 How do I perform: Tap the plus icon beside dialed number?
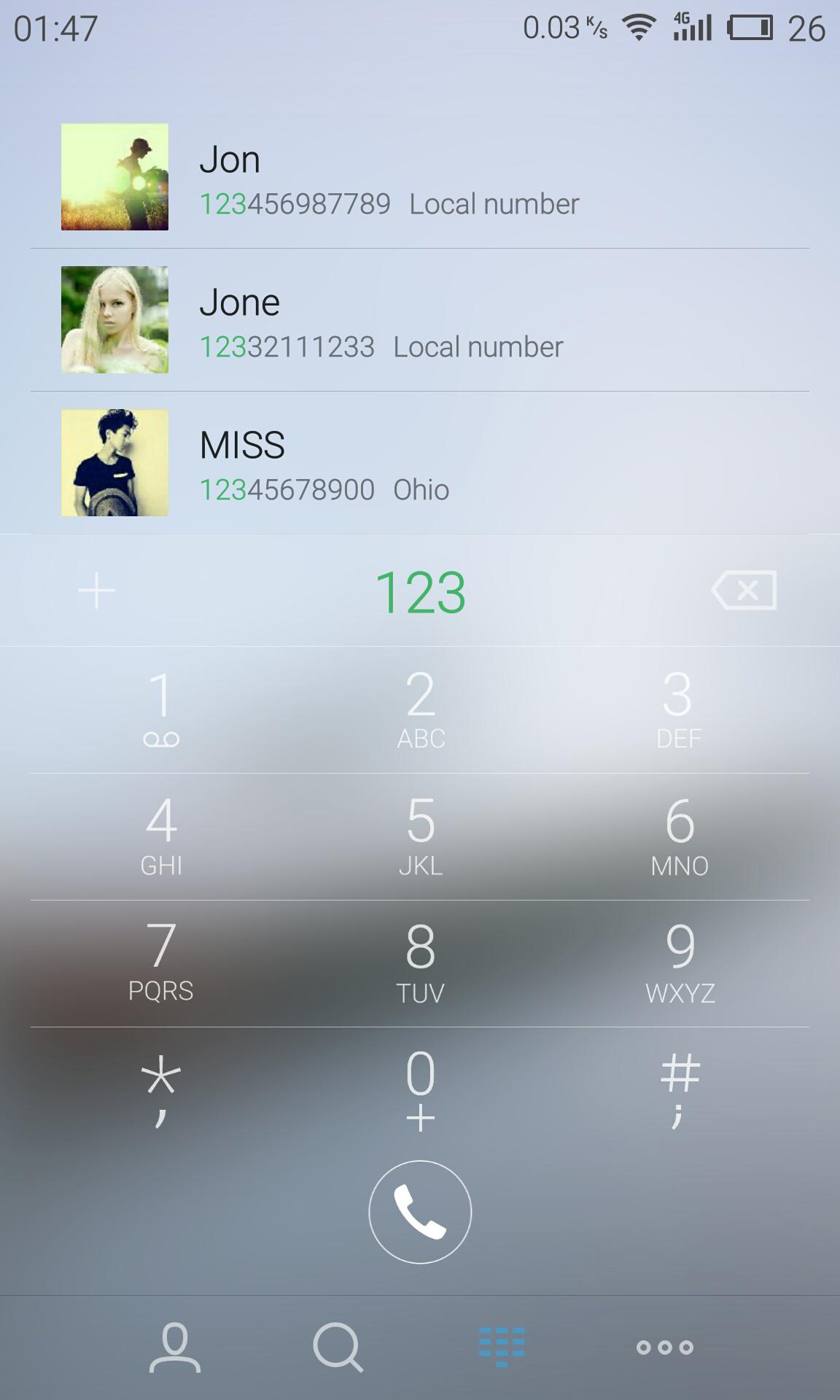pyautogui.click(x=97, y=590)
